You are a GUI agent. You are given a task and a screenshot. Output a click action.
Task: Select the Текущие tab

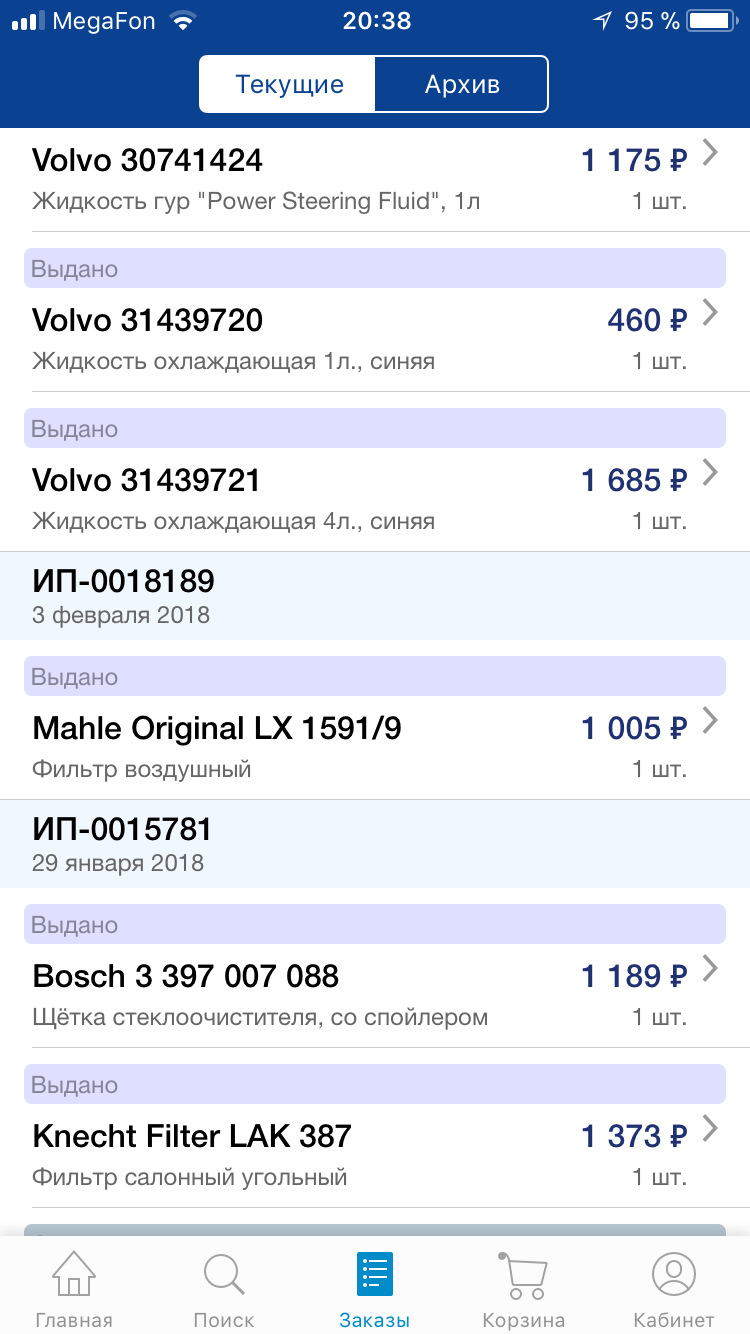pos(287,84)
